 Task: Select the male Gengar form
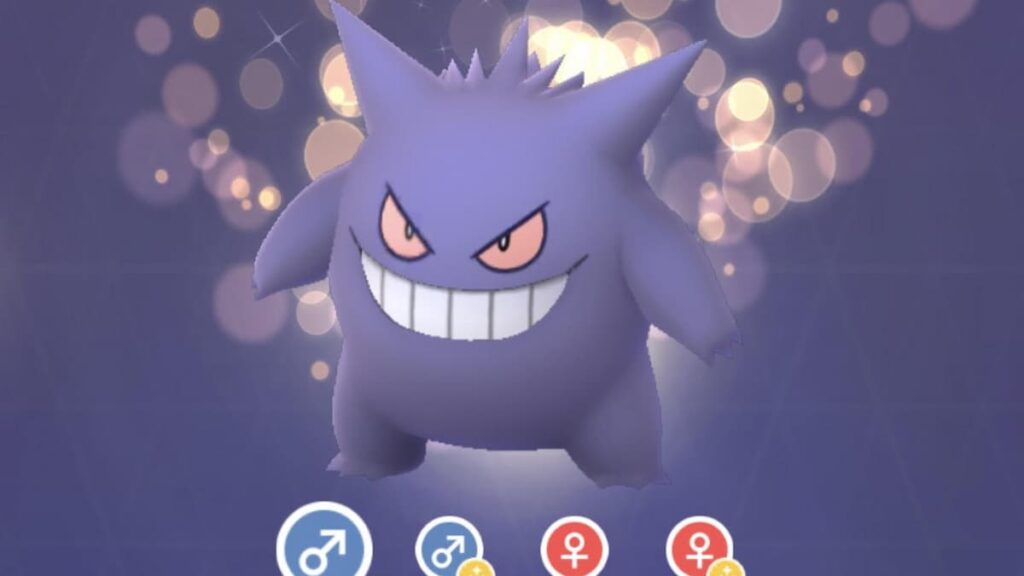(x=324, y=547)
